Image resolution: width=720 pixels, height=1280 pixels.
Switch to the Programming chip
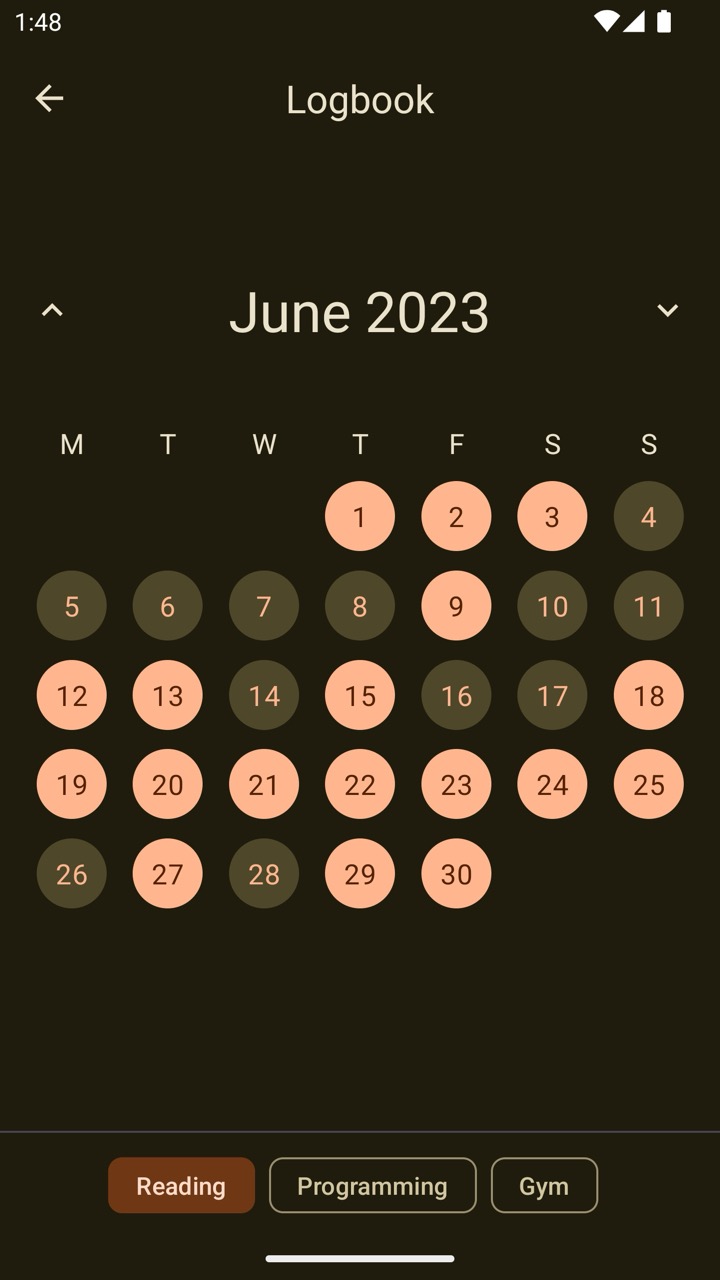(x=373, y=1185)
